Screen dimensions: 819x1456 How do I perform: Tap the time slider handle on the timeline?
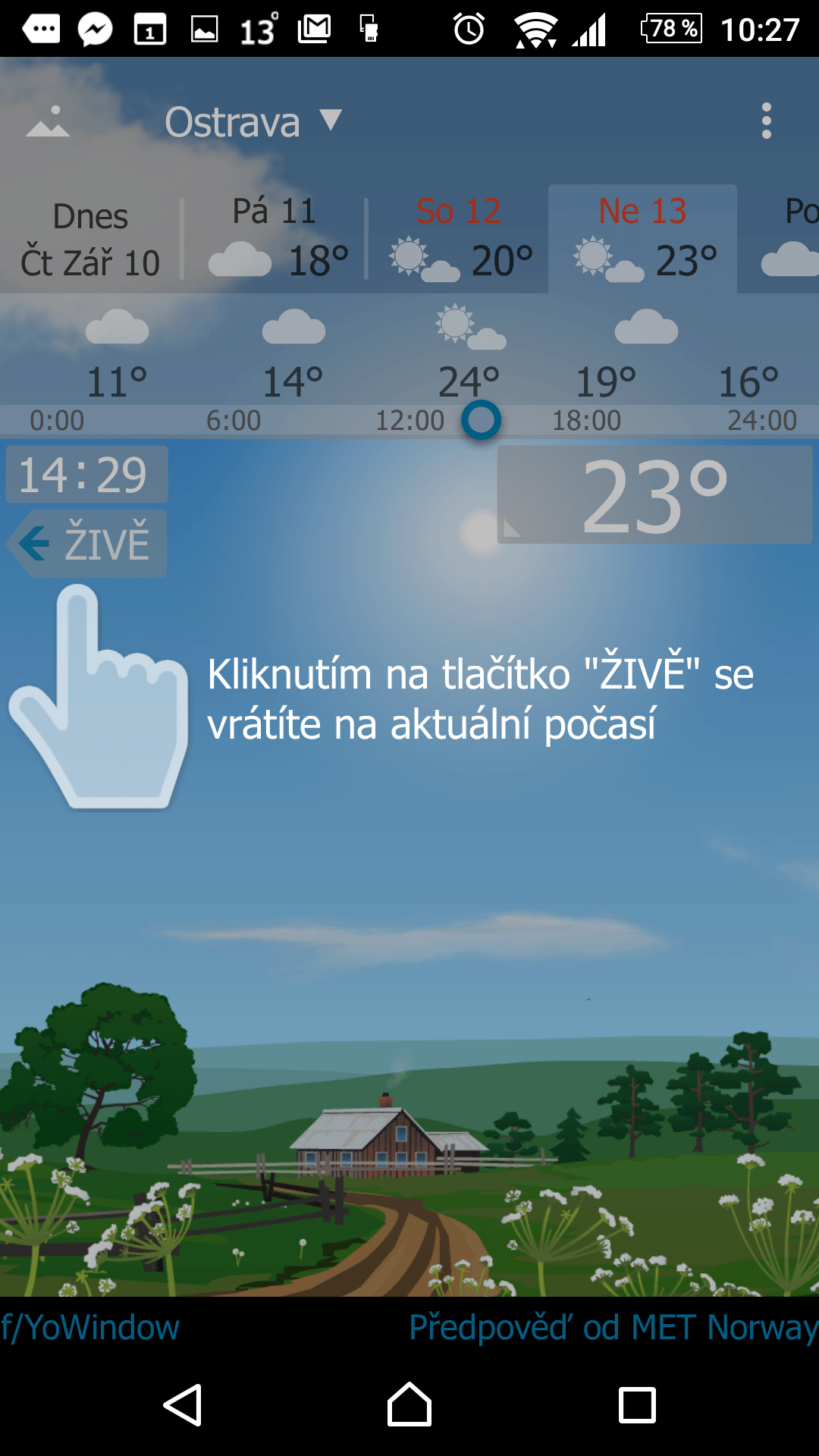(482, 419)
